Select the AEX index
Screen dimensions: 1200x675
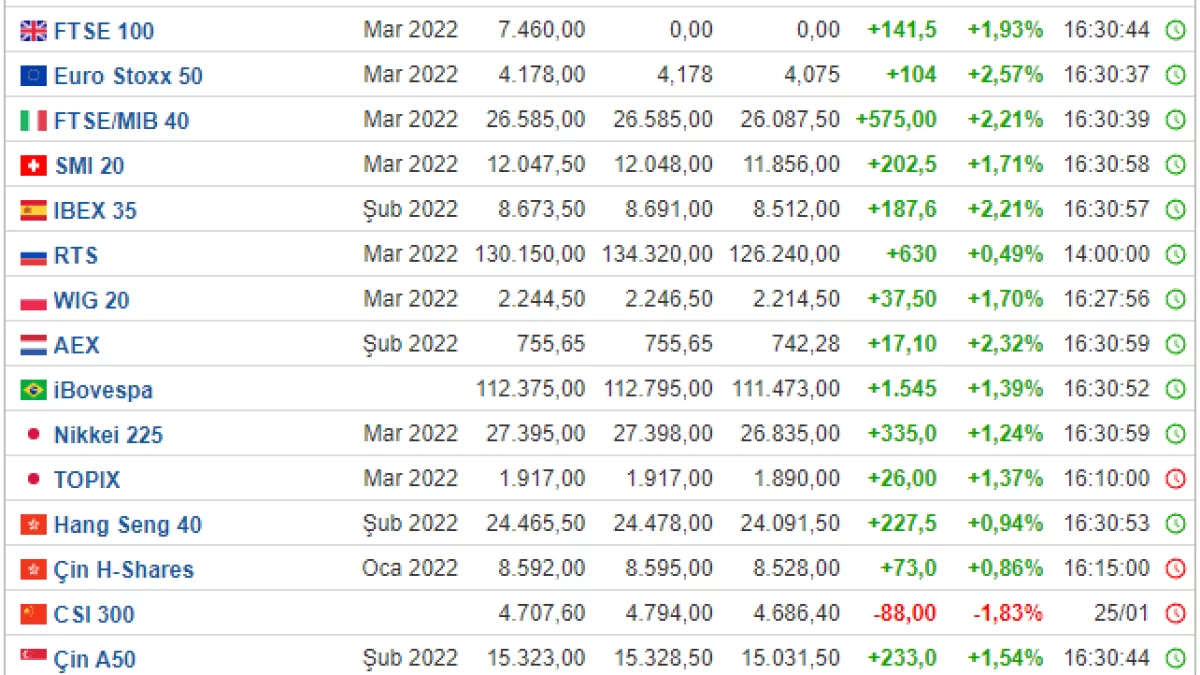point(76,346)
